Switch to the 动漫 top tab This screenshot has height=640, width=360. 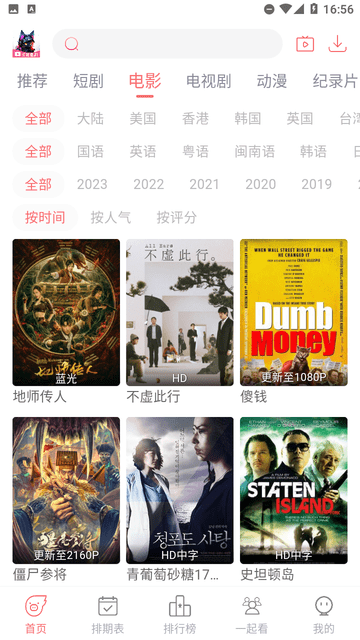point(272,81)
